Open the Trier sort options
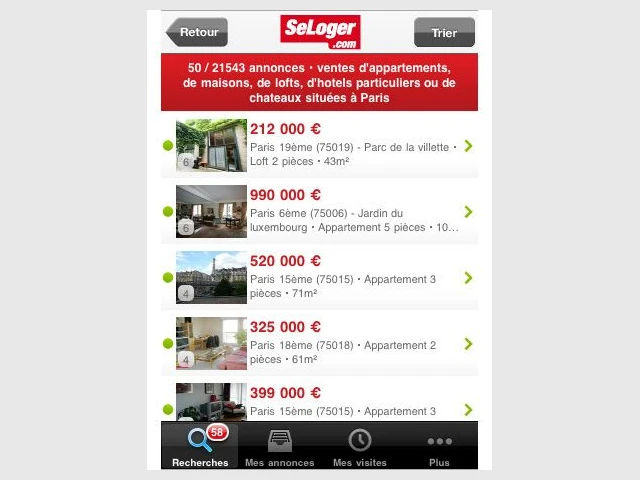Viewport: 640px width, 480px height. [x=444, y=32]
